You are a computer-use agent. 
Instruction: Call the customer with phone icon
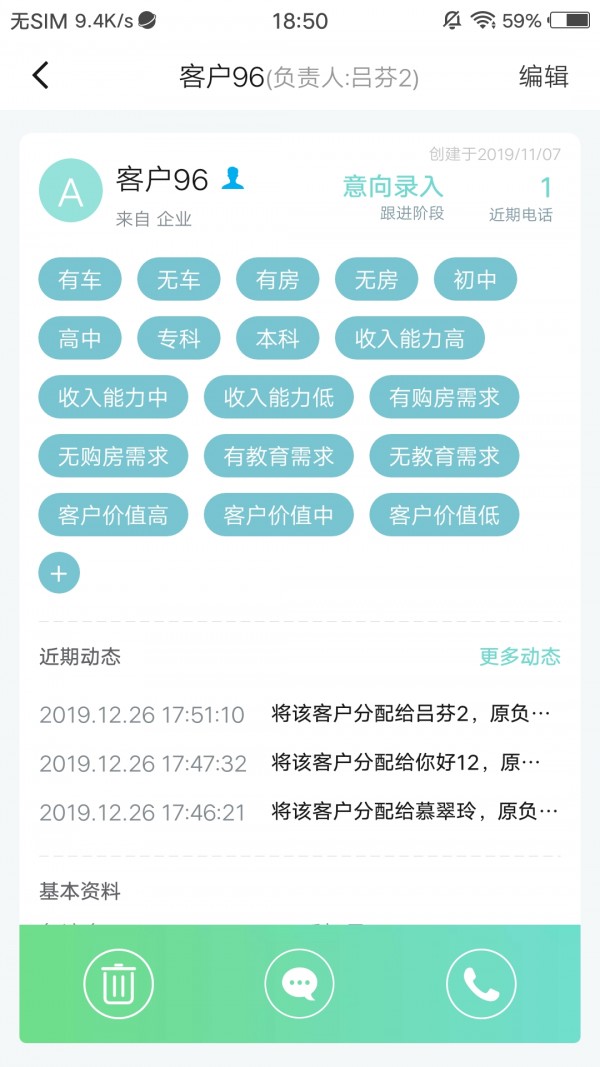(481, 984)
